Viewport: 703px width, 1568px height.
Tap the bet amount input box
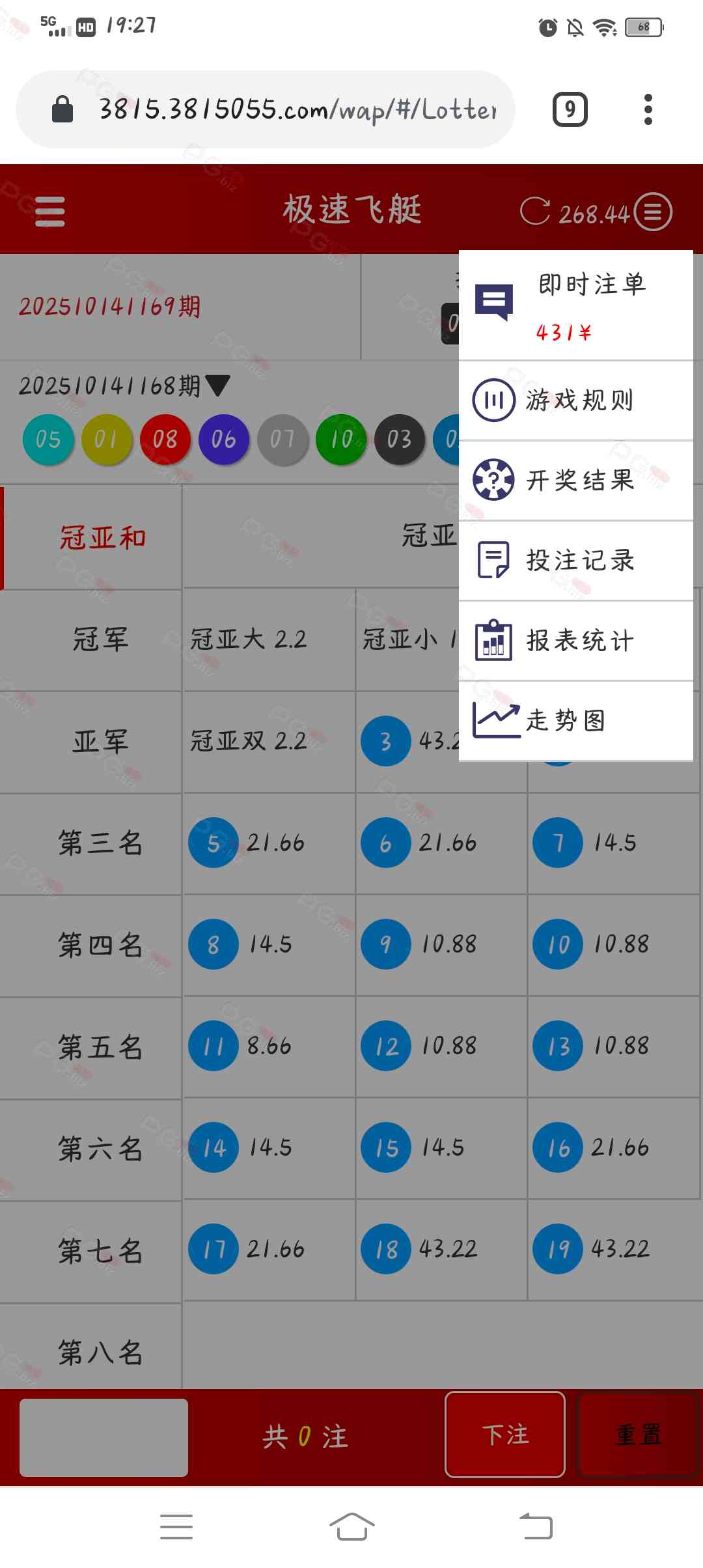pos(103,1437)
